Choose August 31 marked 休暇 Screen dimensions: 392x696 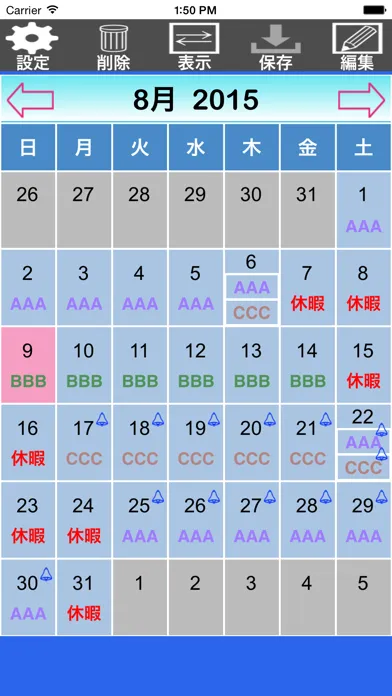(84, 597)
